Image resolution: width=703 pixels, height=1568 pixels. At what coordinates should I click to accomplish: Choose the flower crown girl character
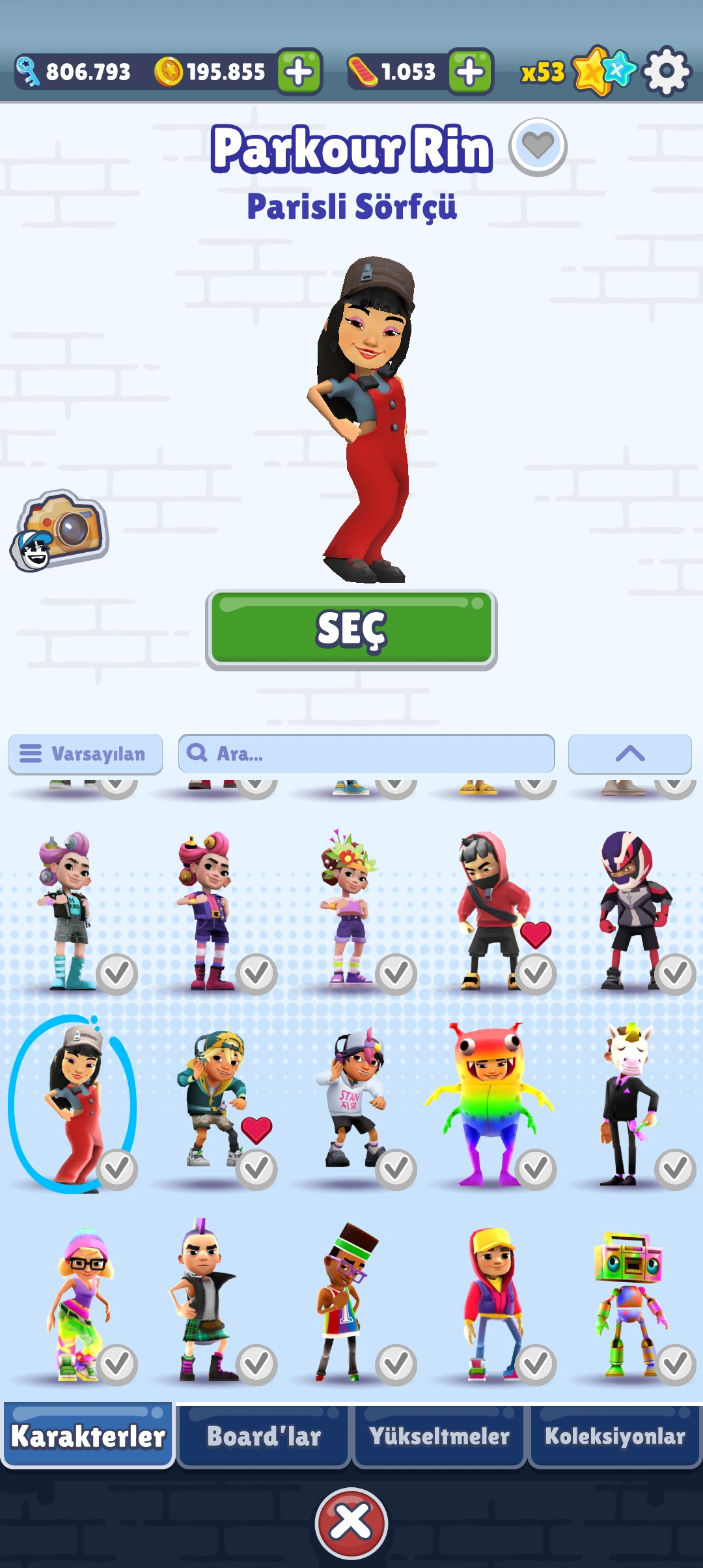tap(350, 908)
